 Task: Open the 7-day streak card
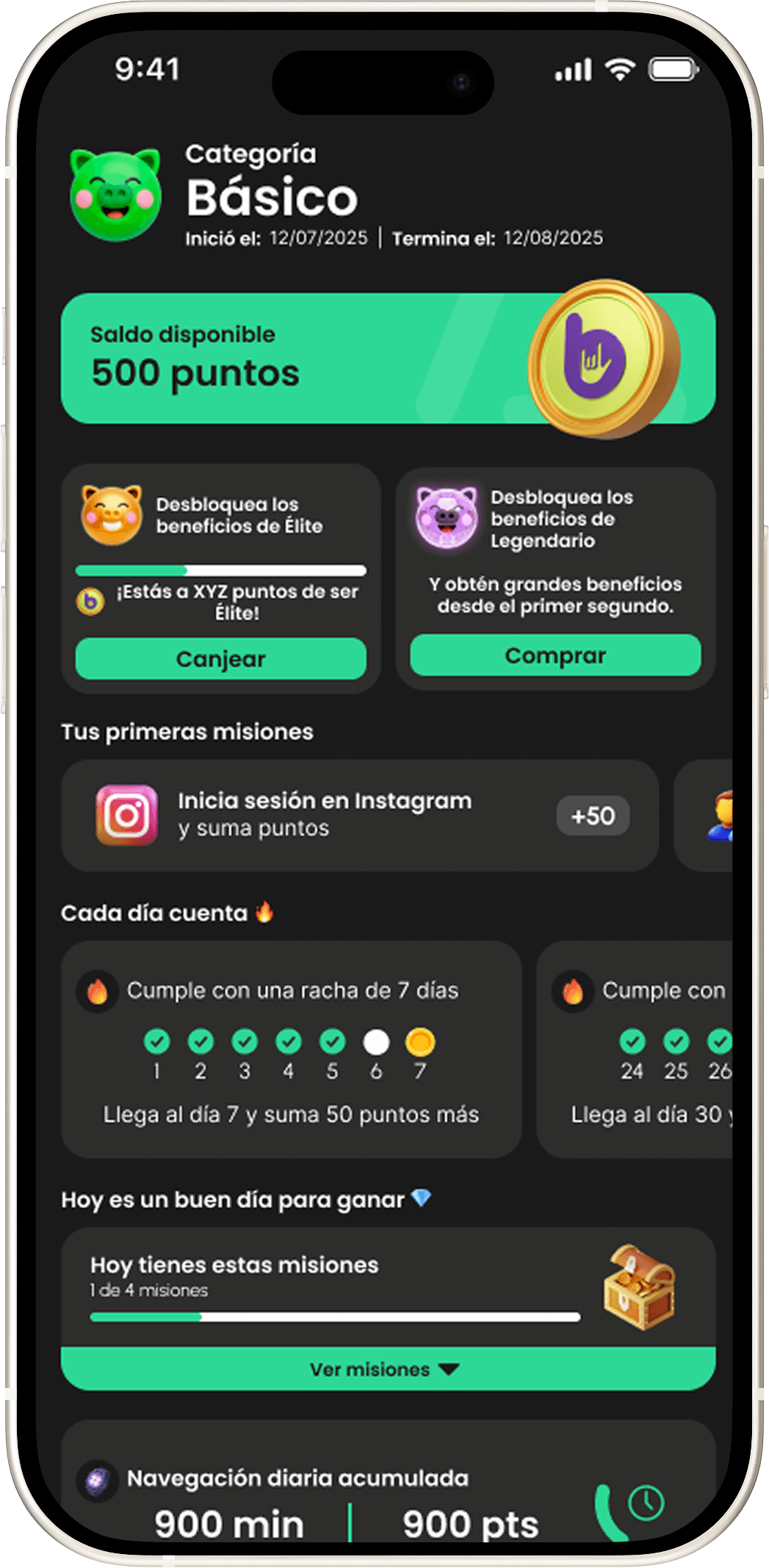point(291,1049)
